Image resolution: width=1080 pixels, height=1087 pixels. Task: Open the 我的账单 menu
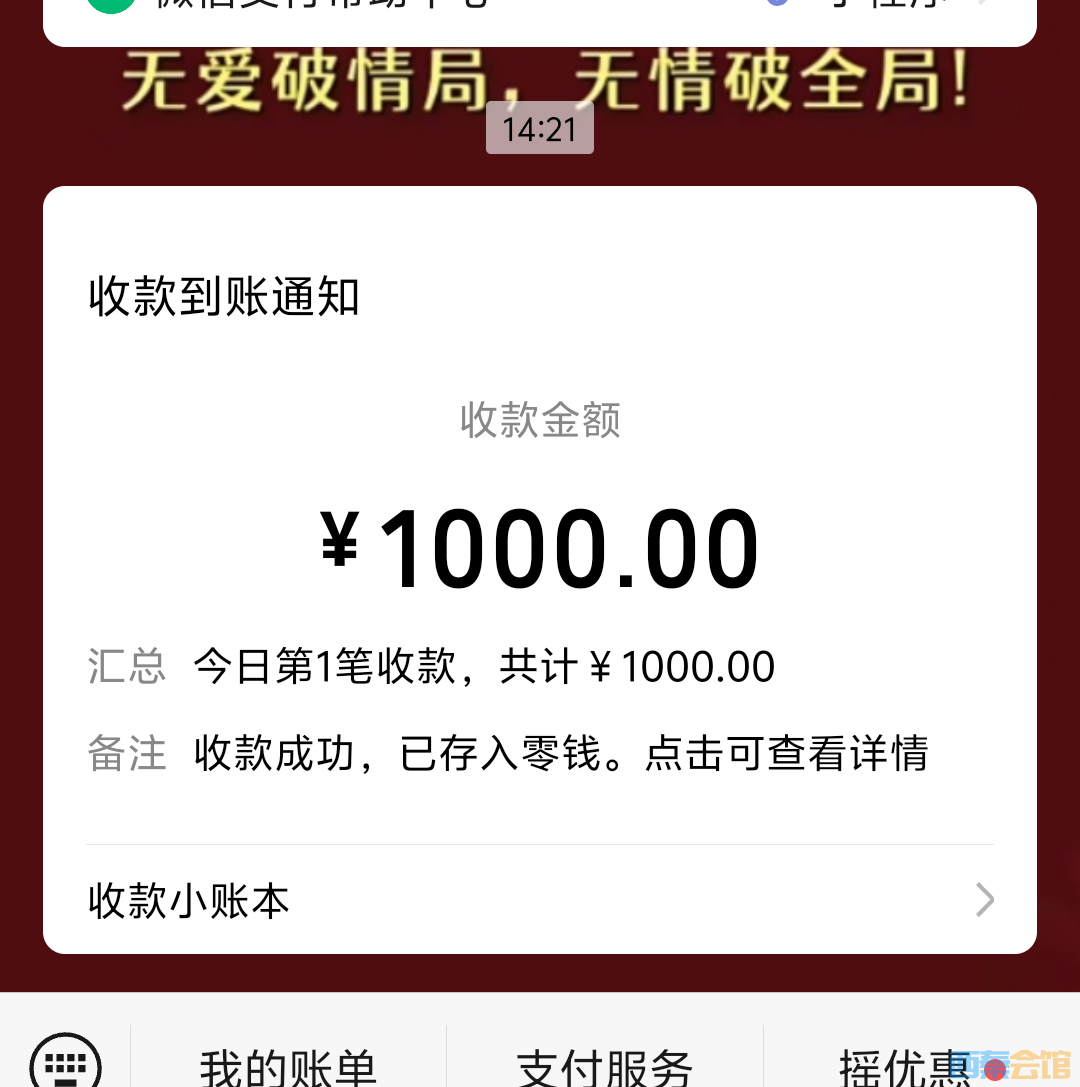coord(288,1065)
